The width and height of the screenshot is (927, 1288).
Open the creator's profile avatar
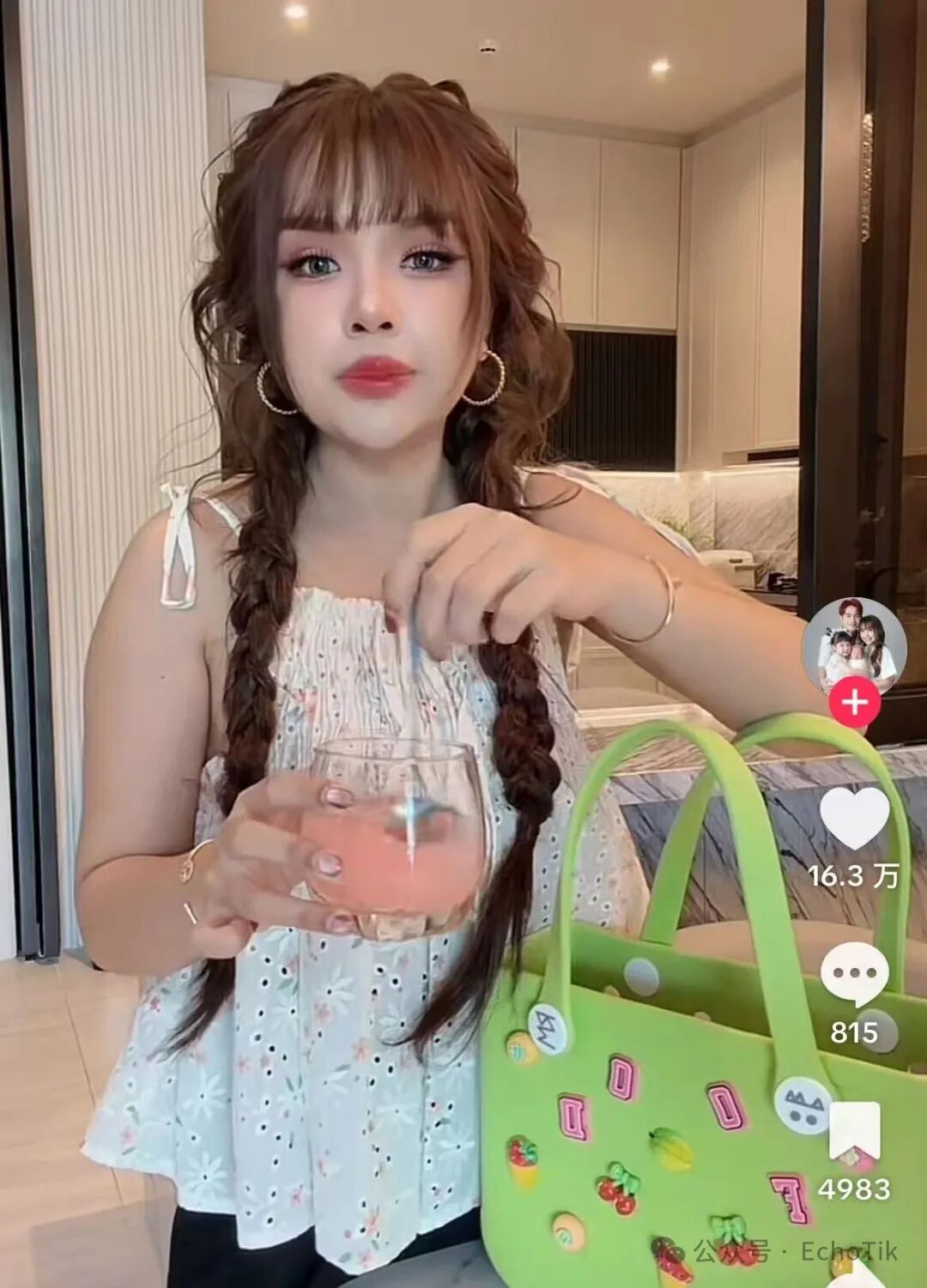click(x=853, y=645)
